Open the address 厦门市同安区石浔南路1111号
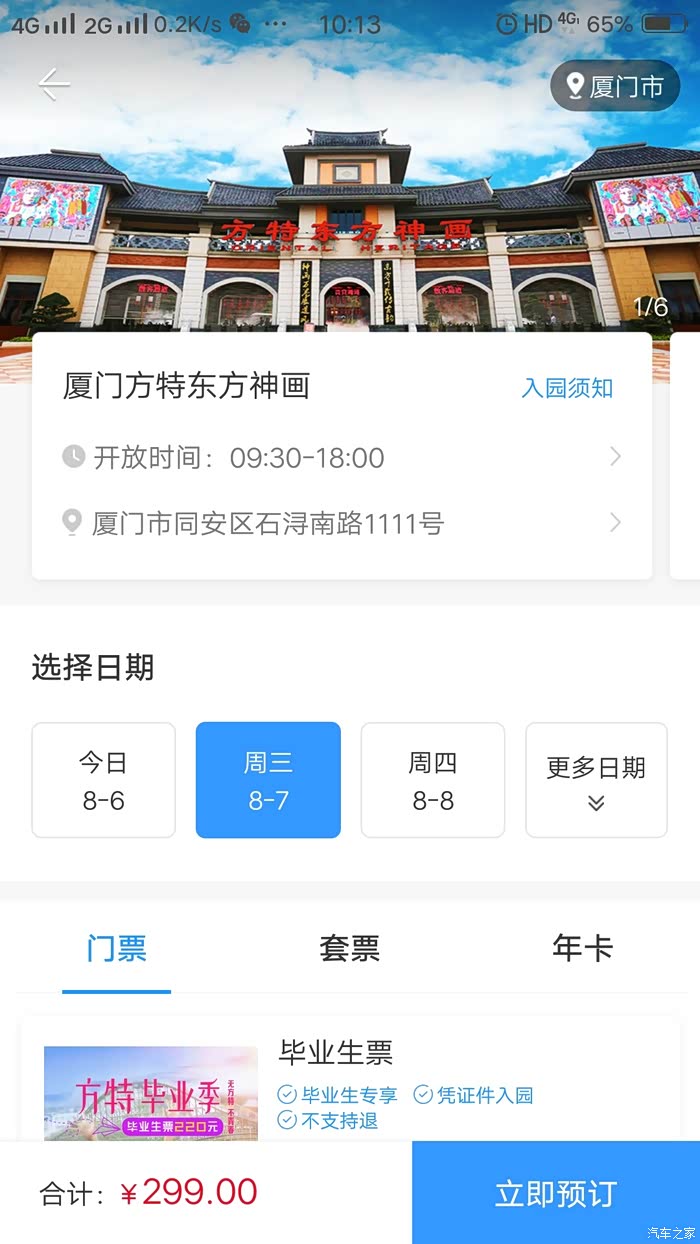 pyautogui.click(x=340, y=523)
